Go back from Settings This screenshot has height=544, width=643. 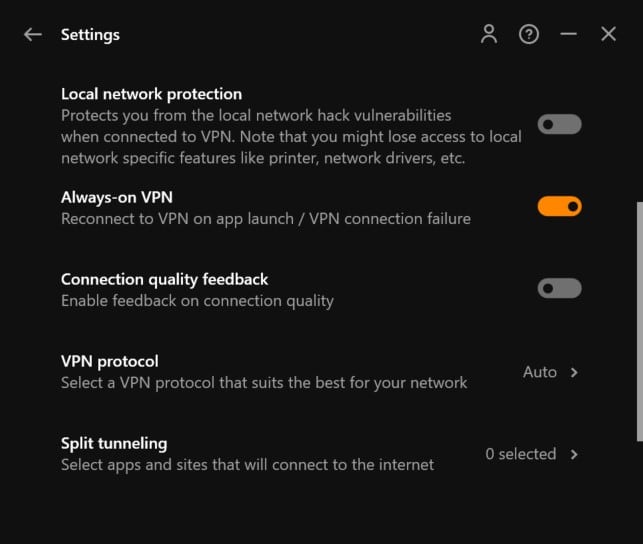point(33,34)
